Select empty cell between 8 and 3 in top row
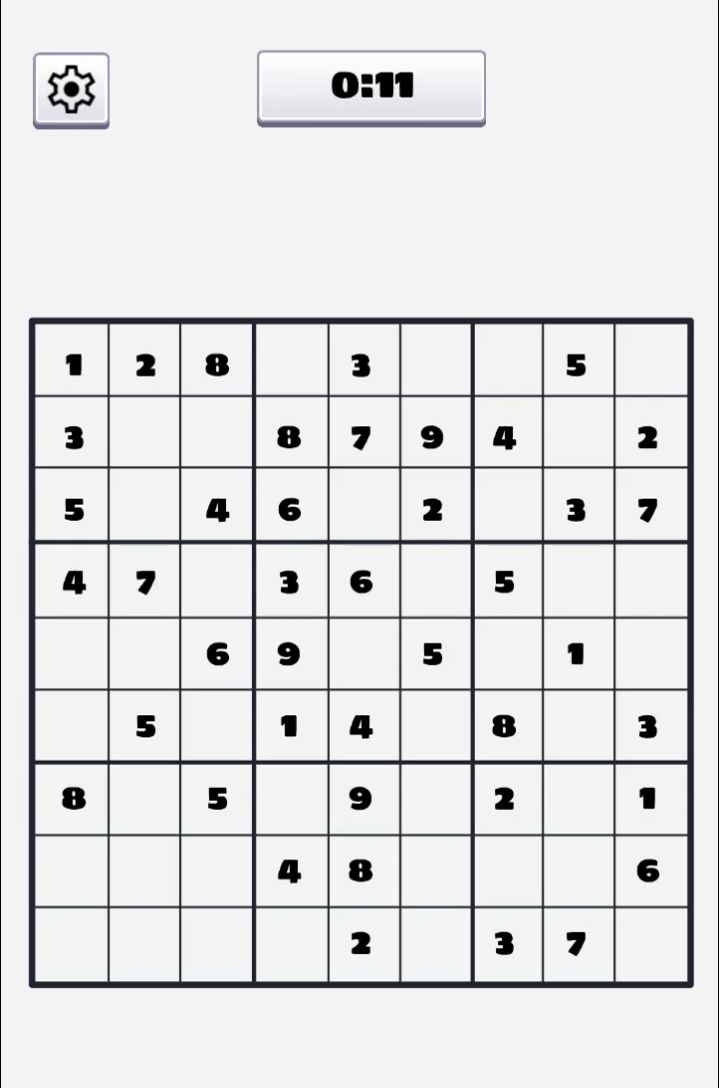The width and height of the screenshot is (719, 1088). 290,365
